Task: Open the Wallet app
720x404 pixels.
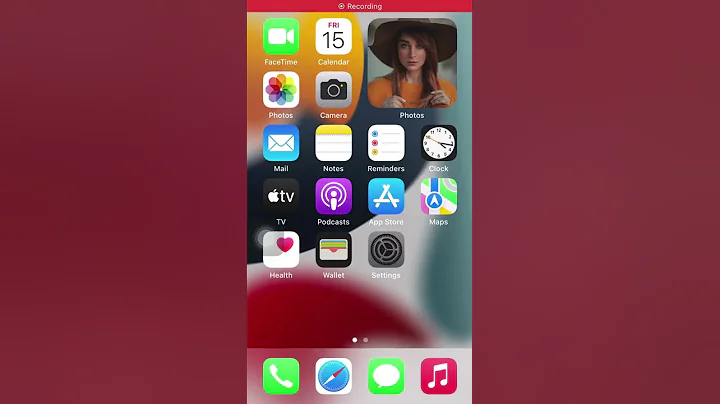Action: (x=333, y=249)
